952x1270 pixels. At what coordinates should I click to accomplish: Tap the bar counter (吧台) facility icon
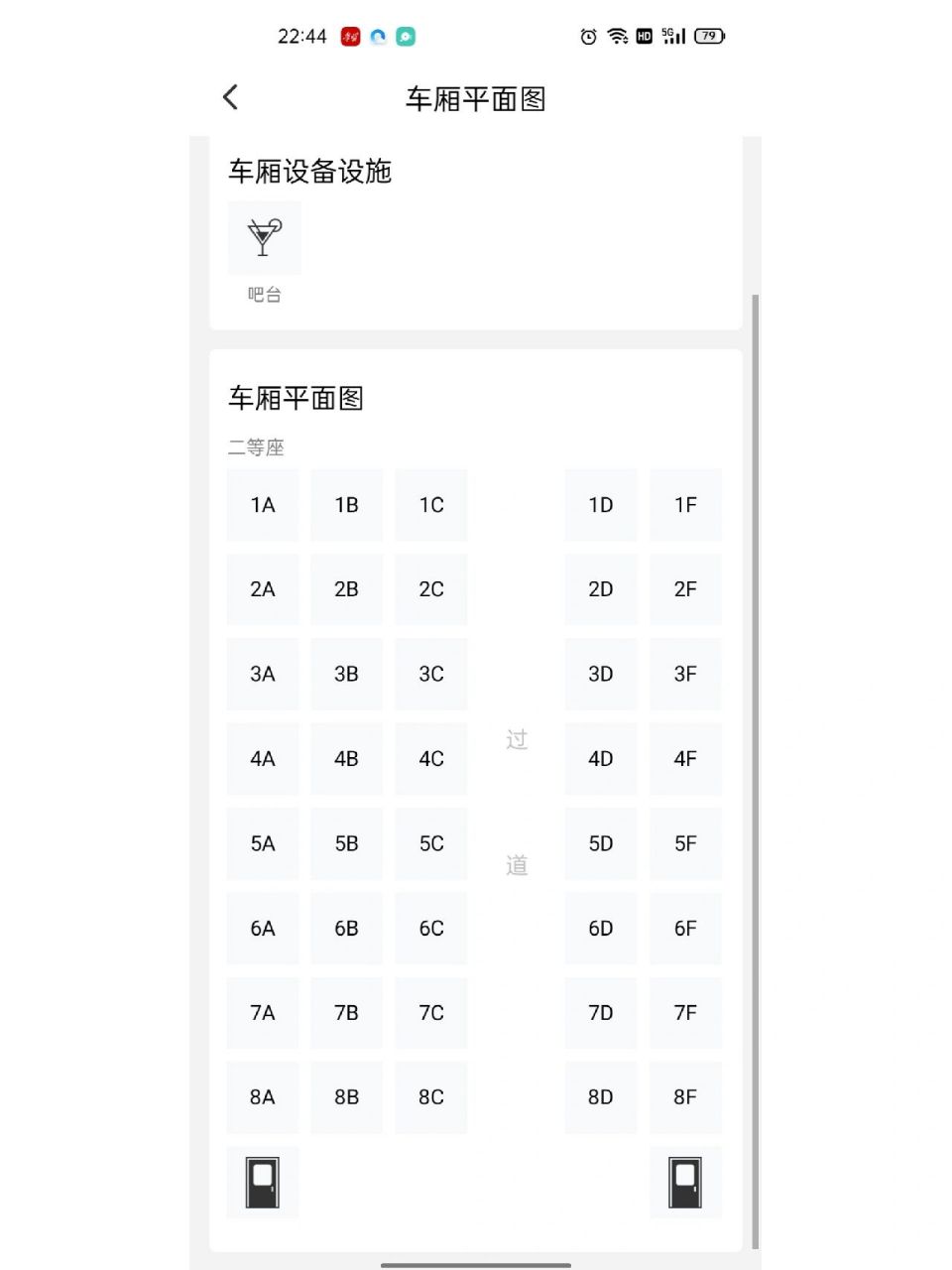[264, 237]
